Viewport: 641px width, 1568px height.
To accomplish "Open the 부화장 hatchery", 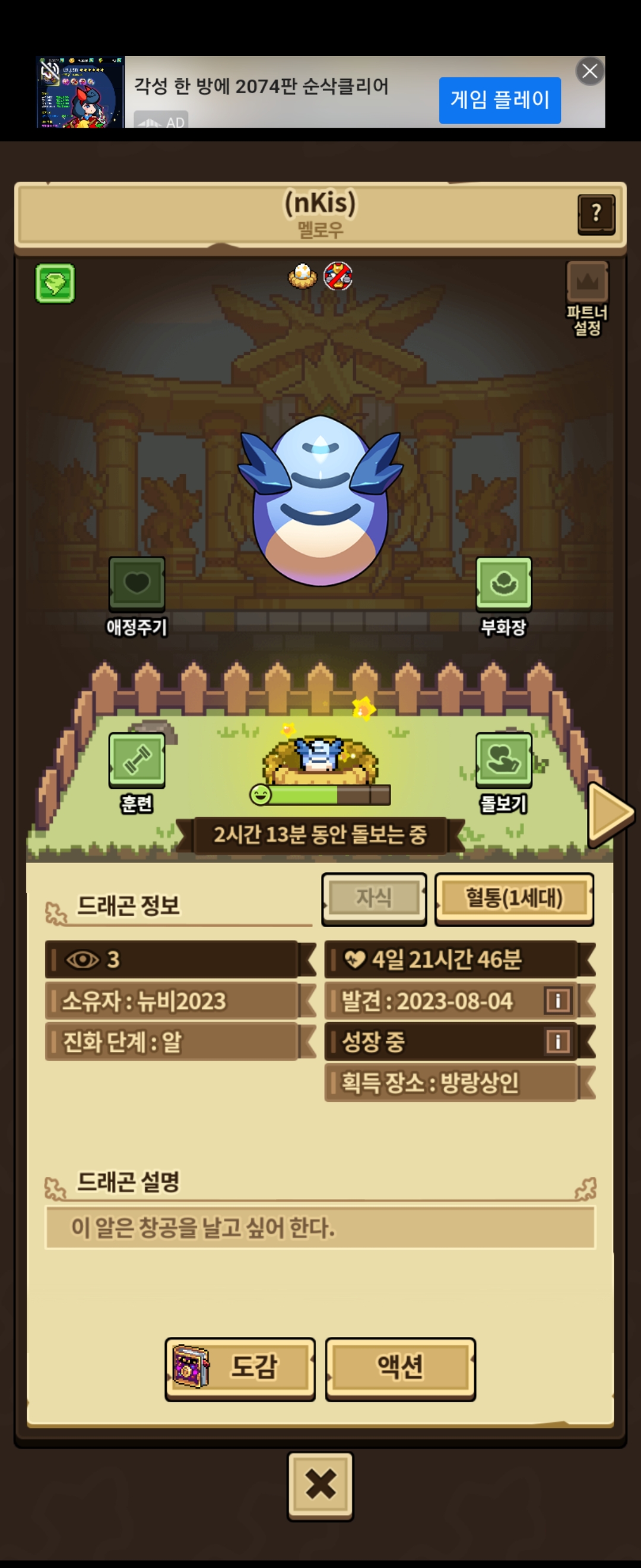I will point(503,585).
